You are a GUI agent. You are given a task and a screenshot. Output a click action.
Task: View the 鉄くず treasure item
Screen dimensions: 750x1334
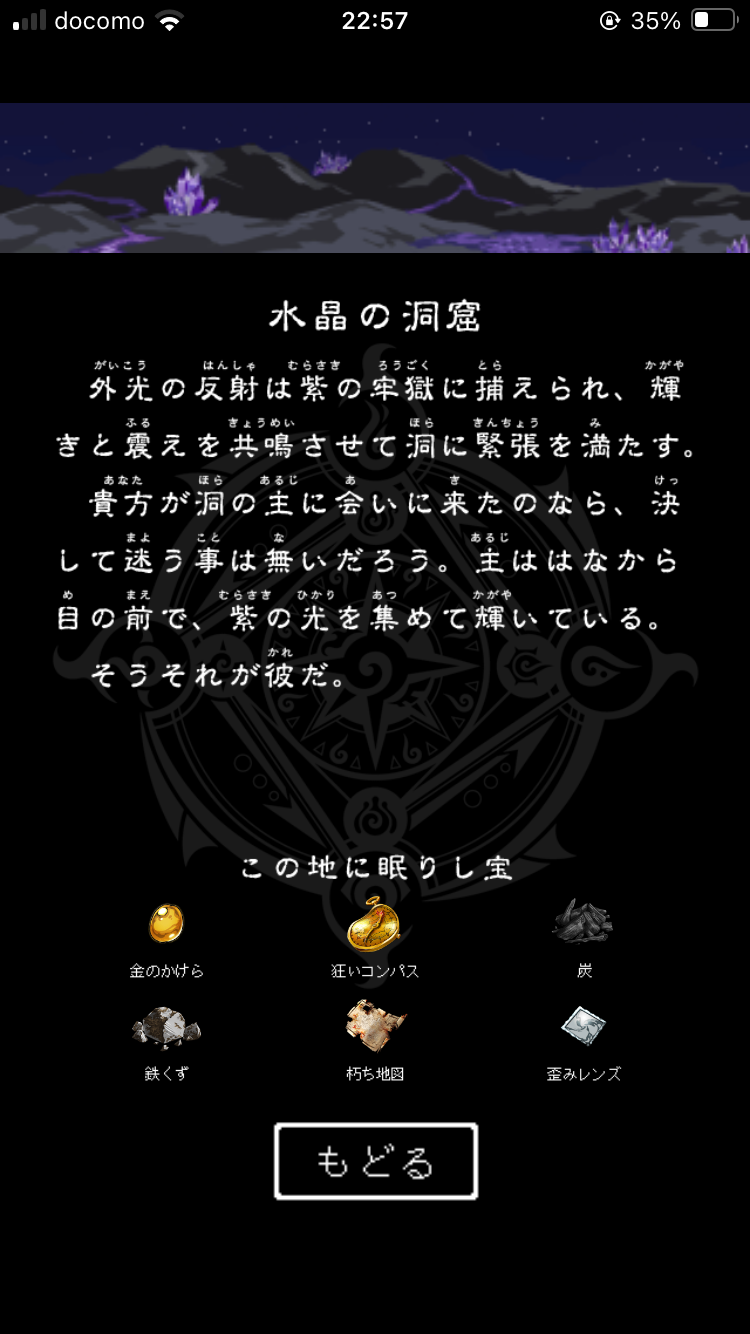[166, 1042]
